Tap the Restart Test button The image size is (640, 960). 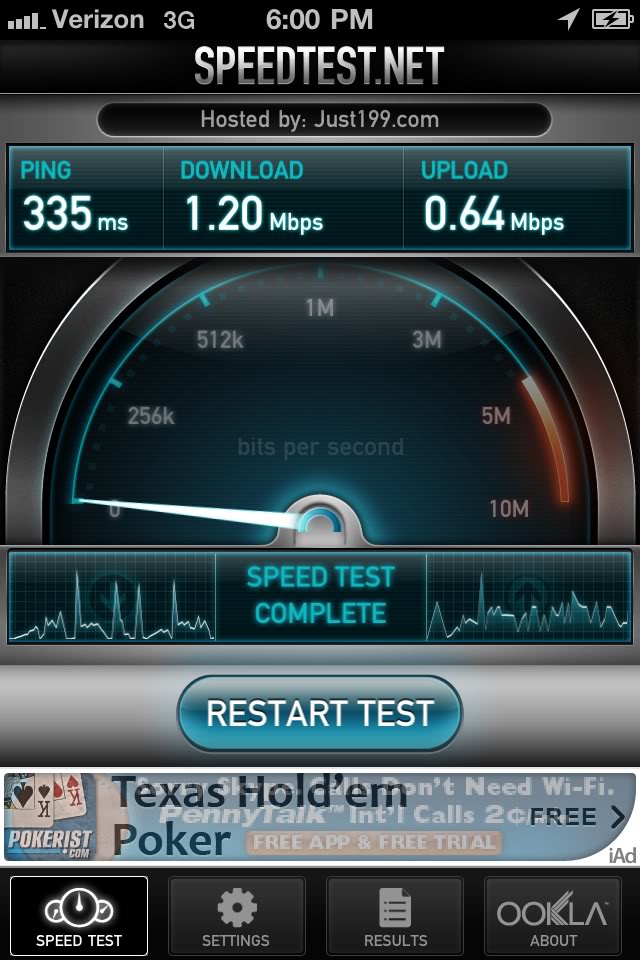coord(320,713)
